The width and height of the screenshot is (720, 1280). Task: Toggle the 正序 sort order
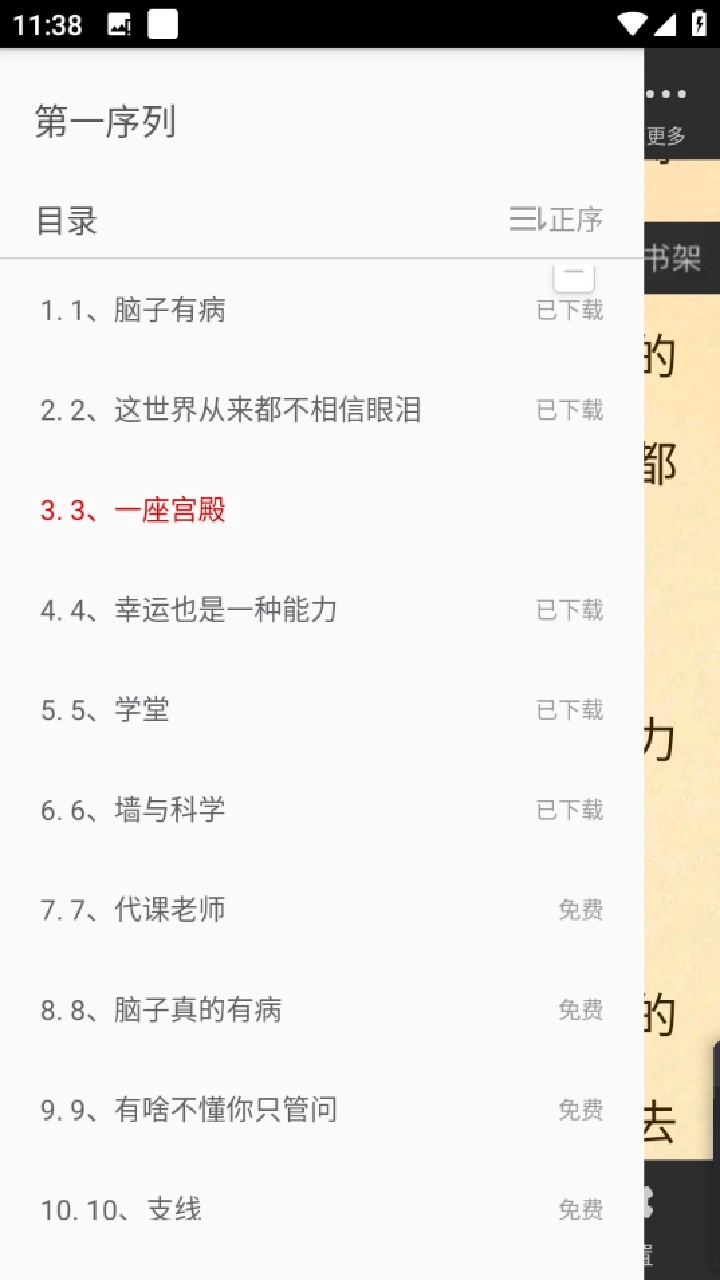pos(556,219)
